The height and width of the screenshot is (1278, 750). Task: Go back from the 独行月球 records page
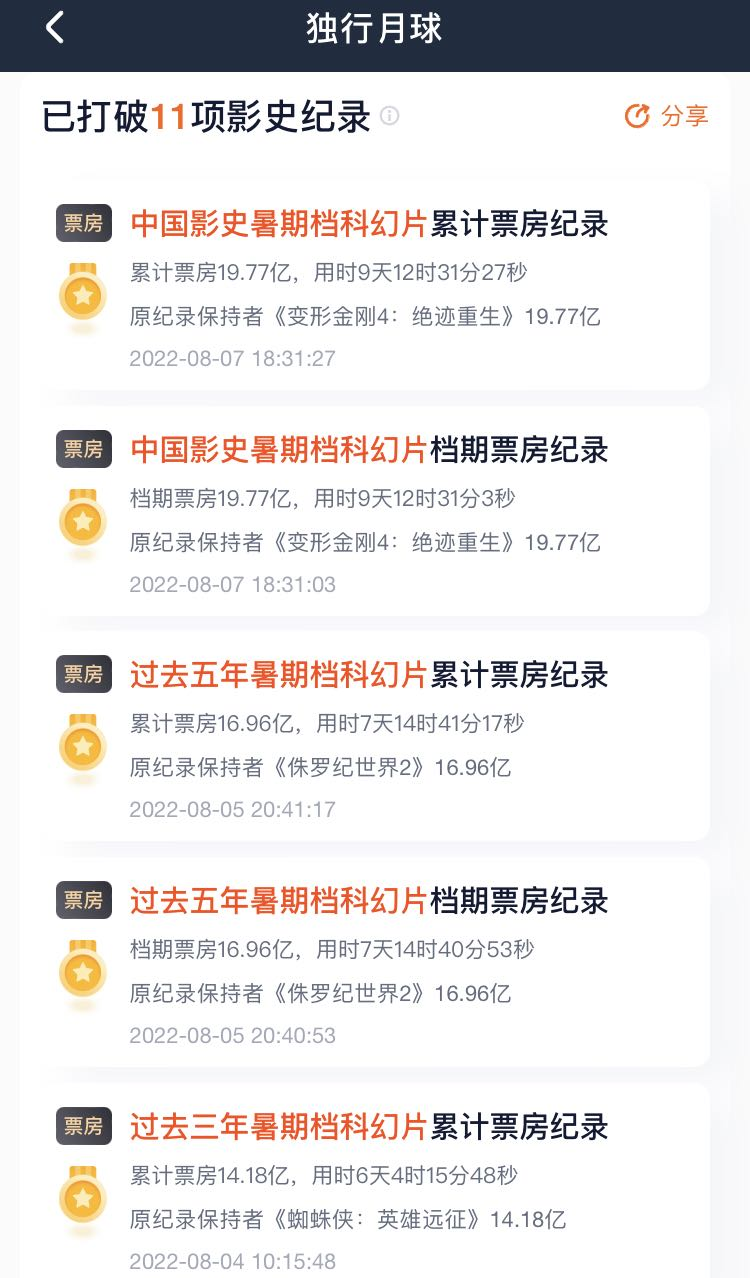(55, 28)
